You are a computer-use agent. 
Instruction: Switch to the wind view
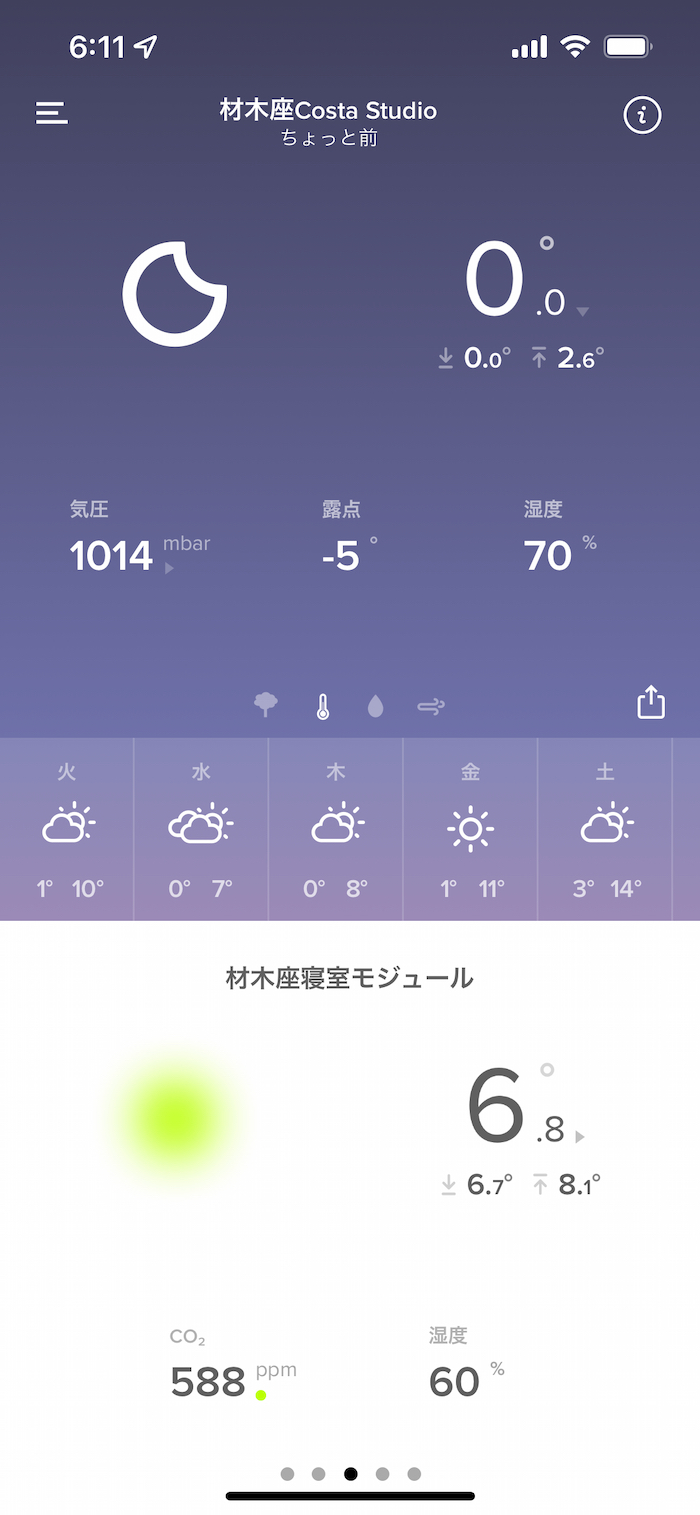(x=431, y=707)
